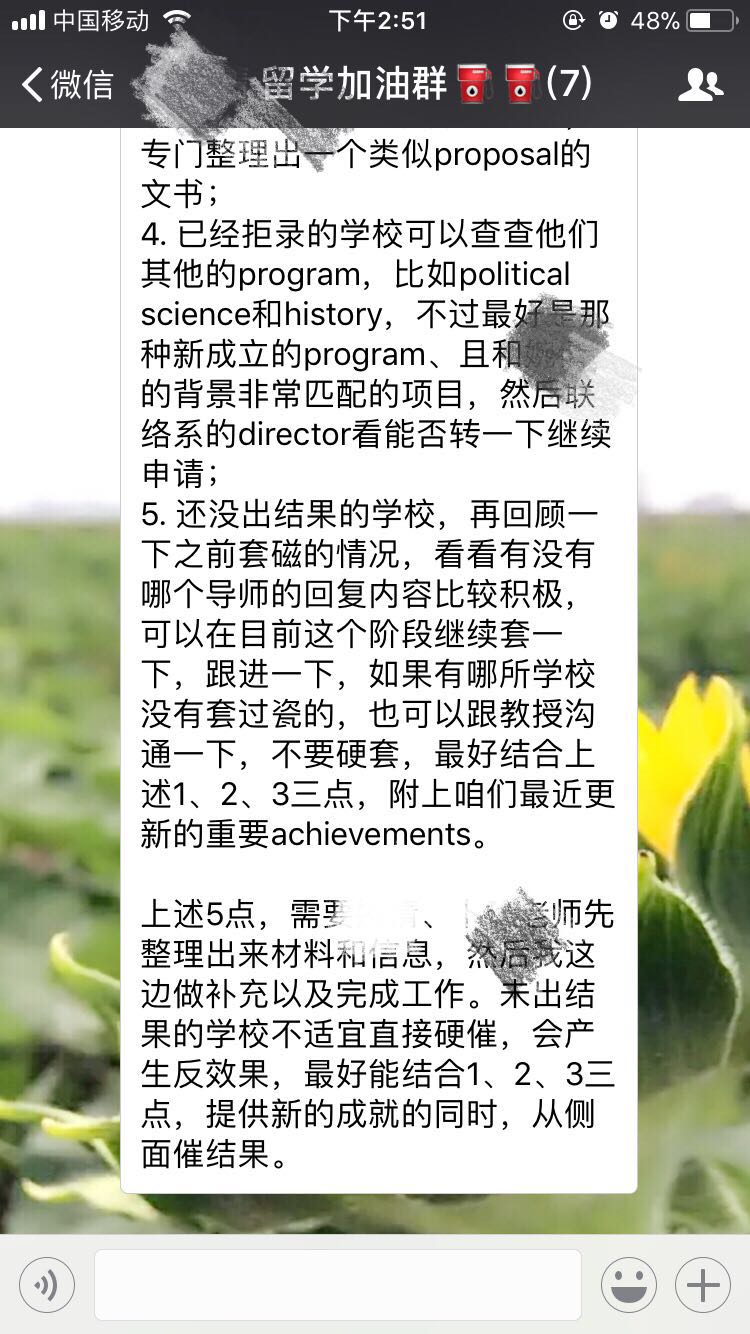
Task: Open the group chat members info
Action: click(x=700, y=85)
